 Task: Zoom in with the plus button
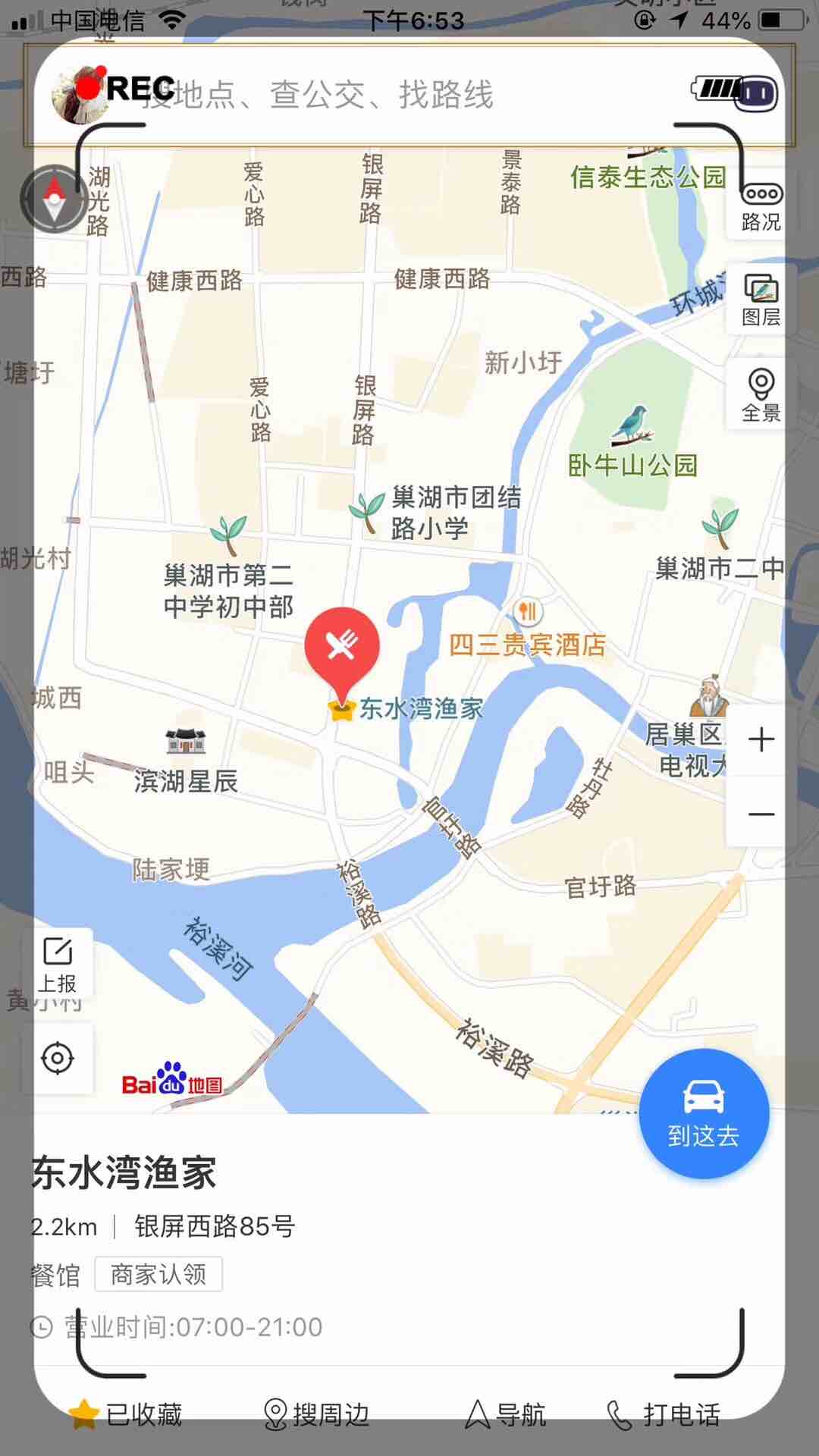pyautogui.click(x=761, y=739)
